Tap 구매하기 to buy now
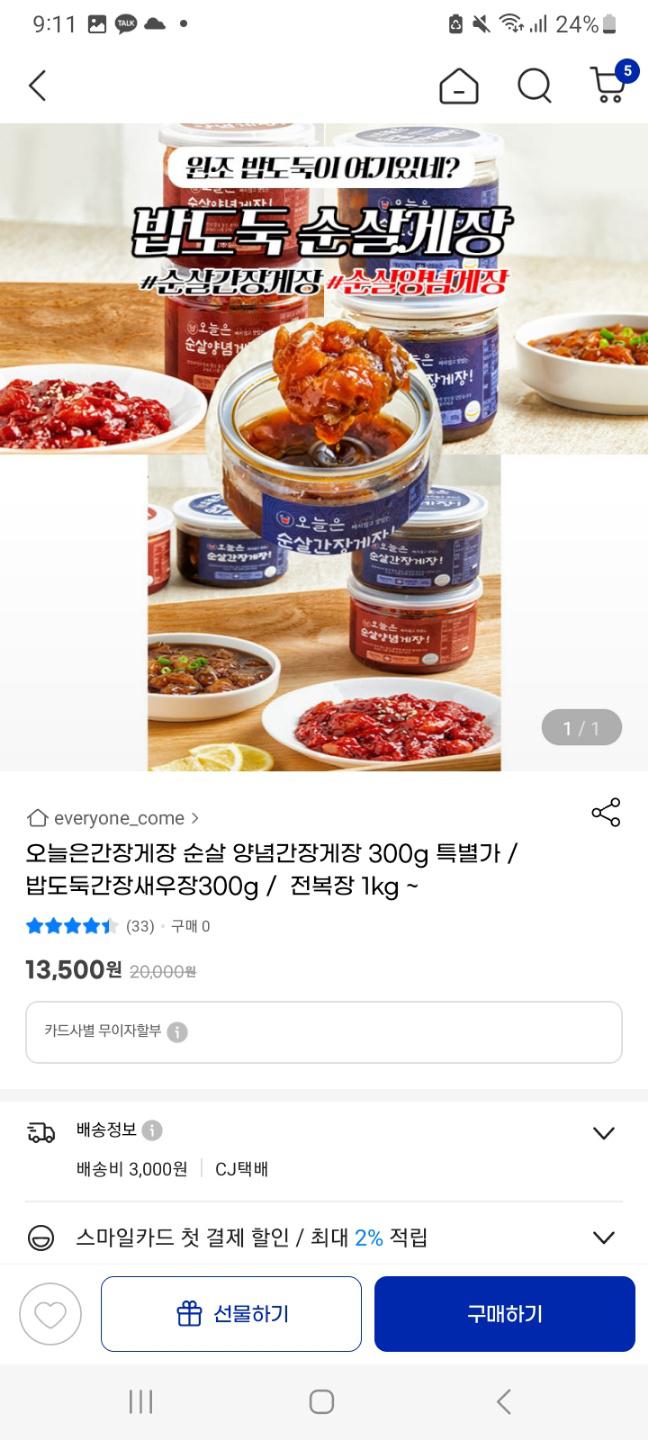Screen dimensions: 648x1440 [504, 1314]
